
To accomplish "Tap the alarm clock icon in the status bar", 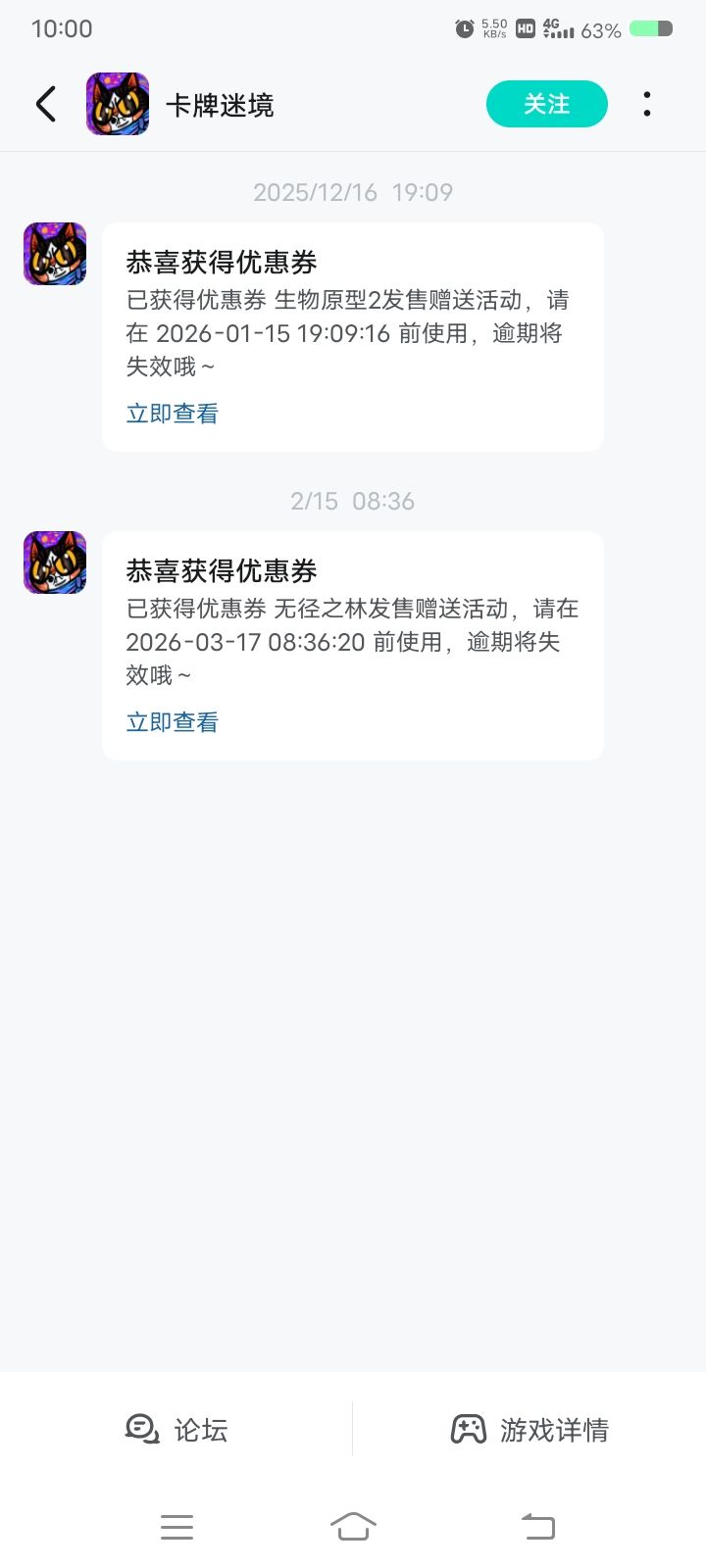I will coord(466,29).
